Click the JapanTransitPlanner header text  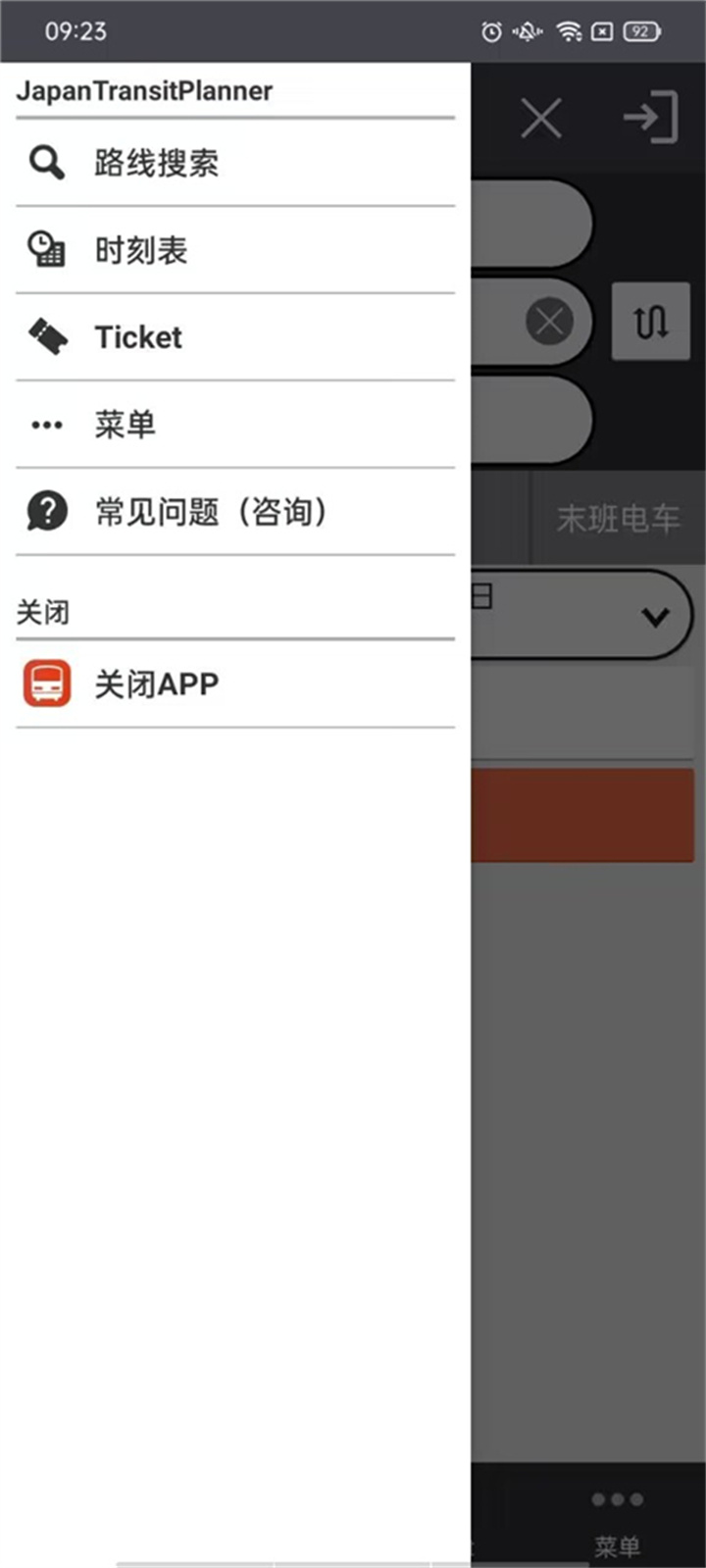[x=143, y=91]
